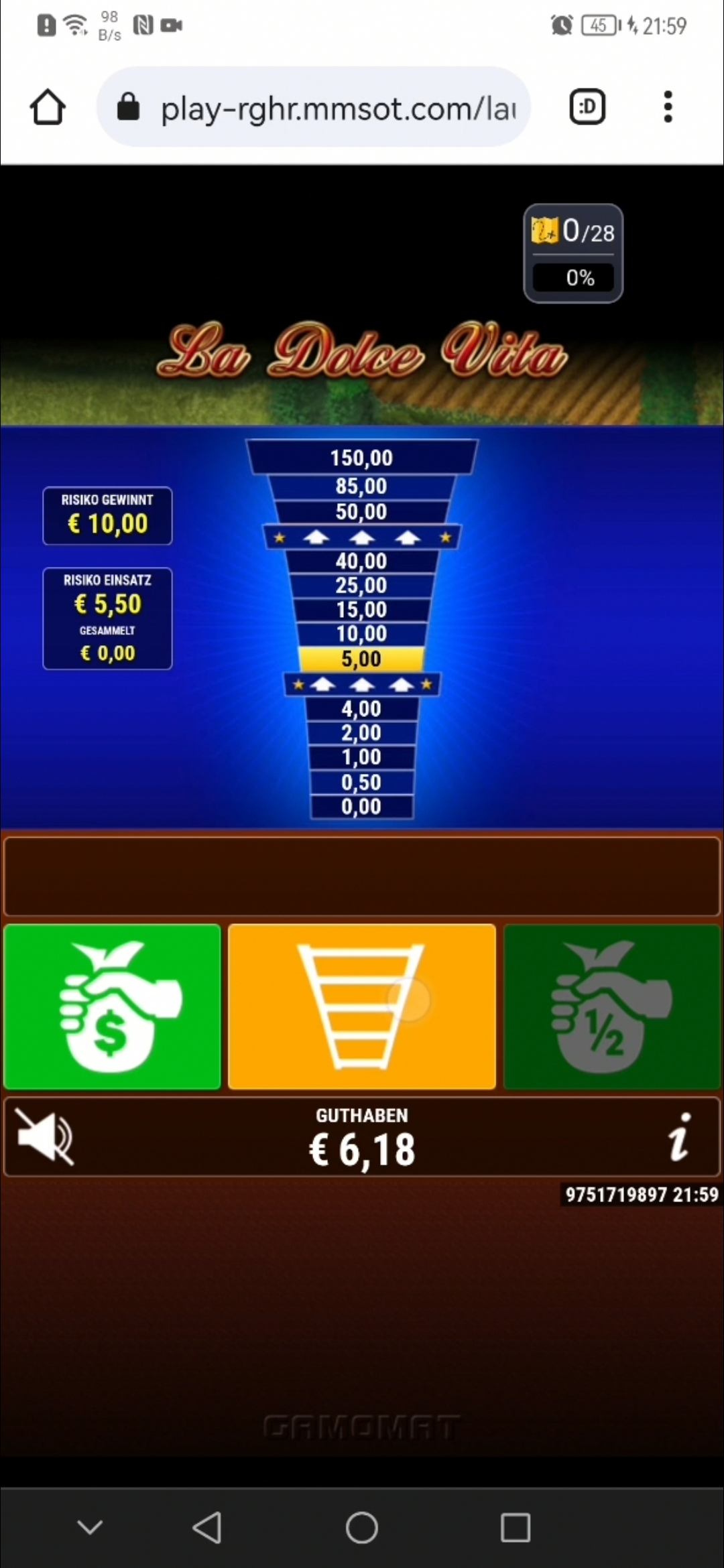Collect winnings with the green money bag button
The height and width of the screenshot is (1568, 724).
112,1006
